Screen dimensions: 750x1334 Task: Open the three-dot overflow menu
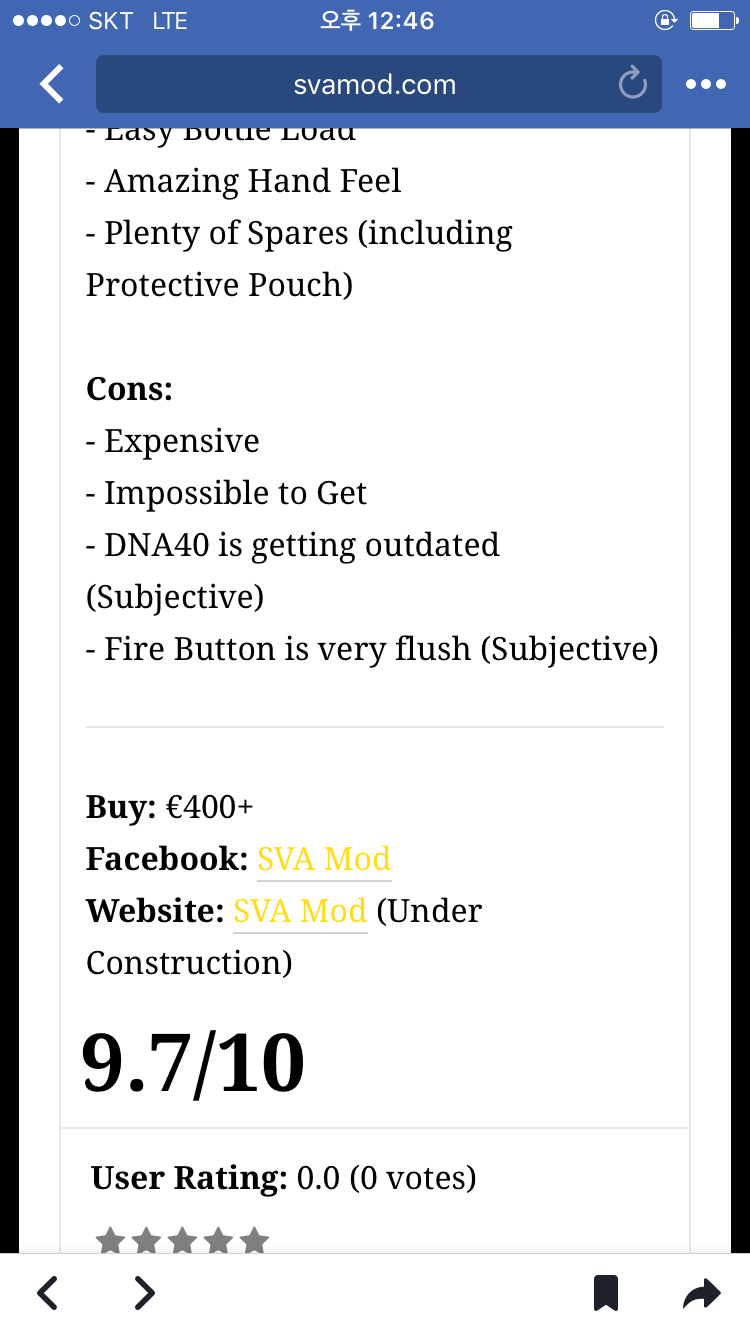(x=706, y=85)
